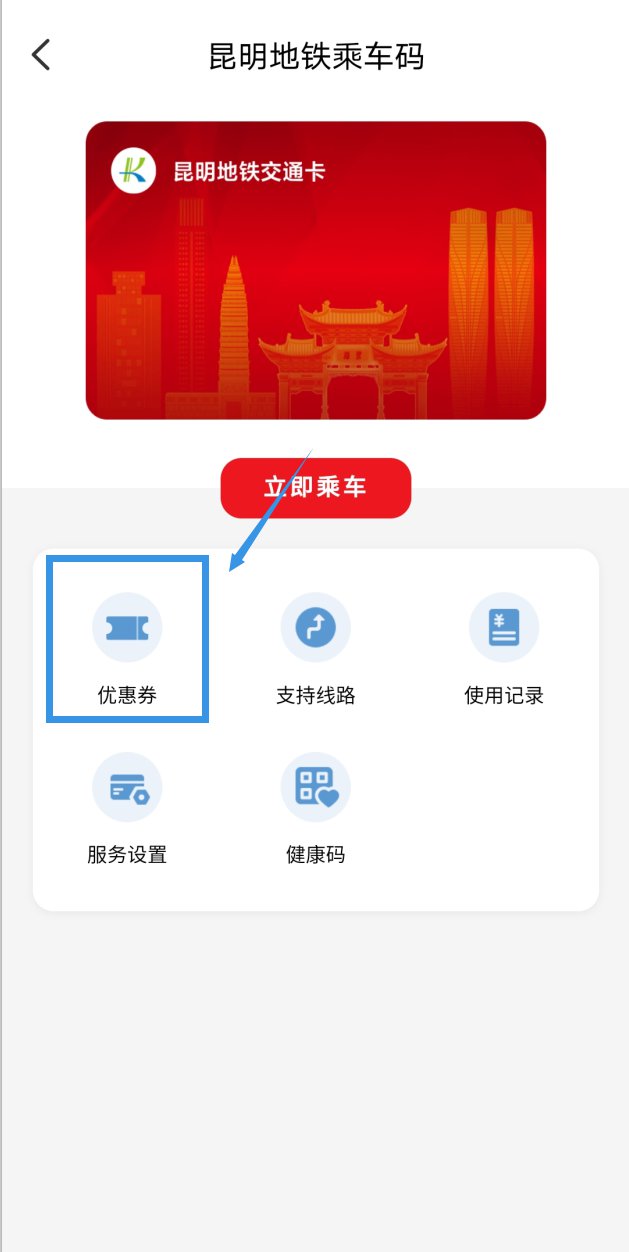Tap the 昆明地铁交通卡 card
Screen dimensions: 629x1252
pyautogui.click(x=315, y=270)
